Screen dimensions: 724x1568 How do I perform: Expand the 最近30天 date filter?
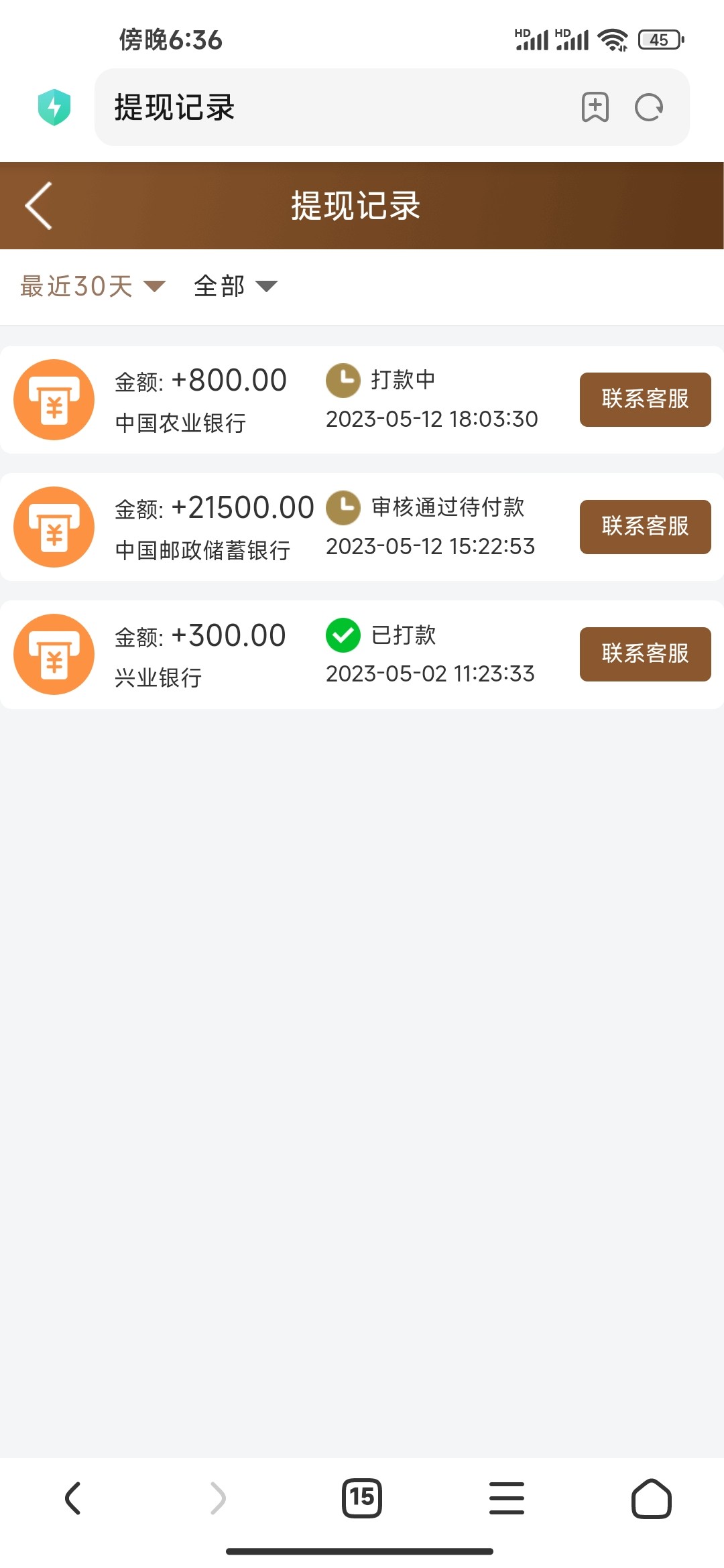[x=93, y=287]
